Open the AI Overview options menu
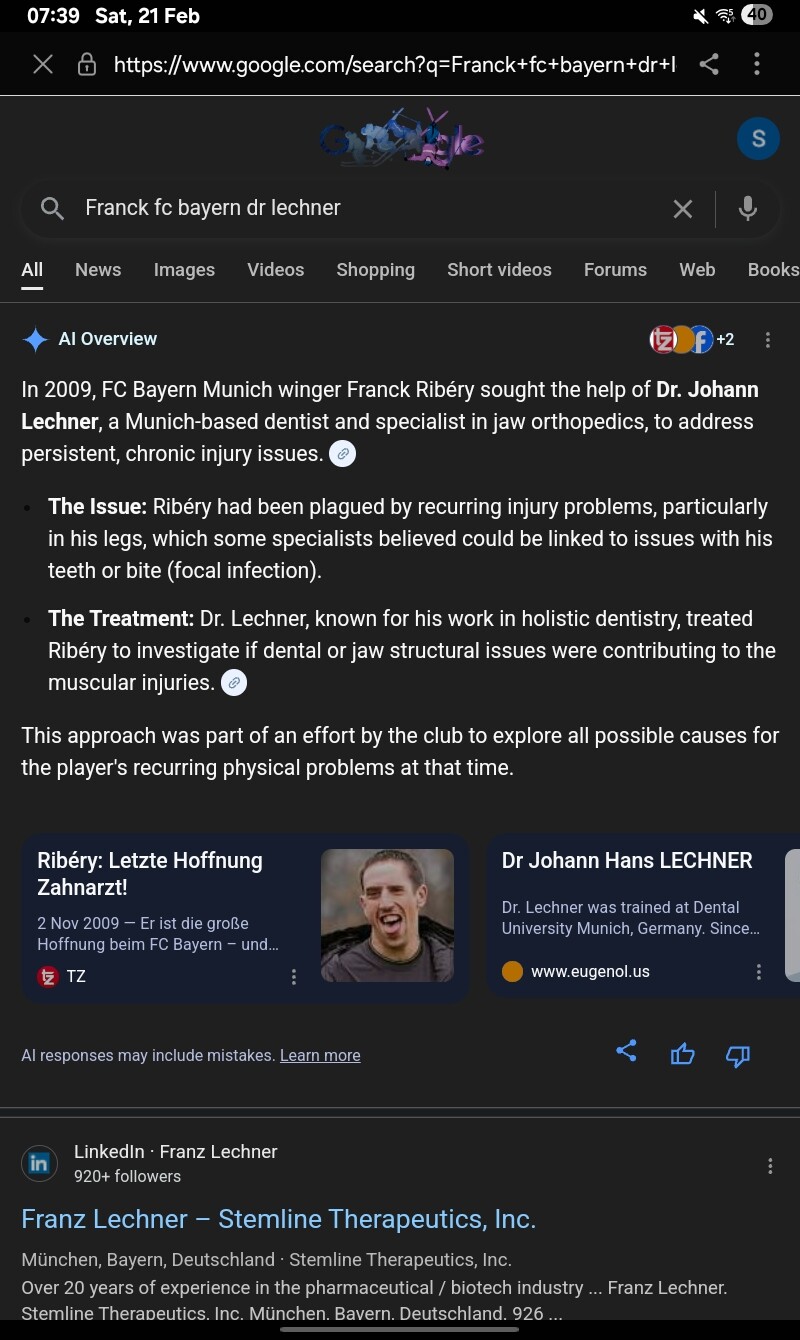This screenshot has width=800, height=1340. [x=768, y=340]
